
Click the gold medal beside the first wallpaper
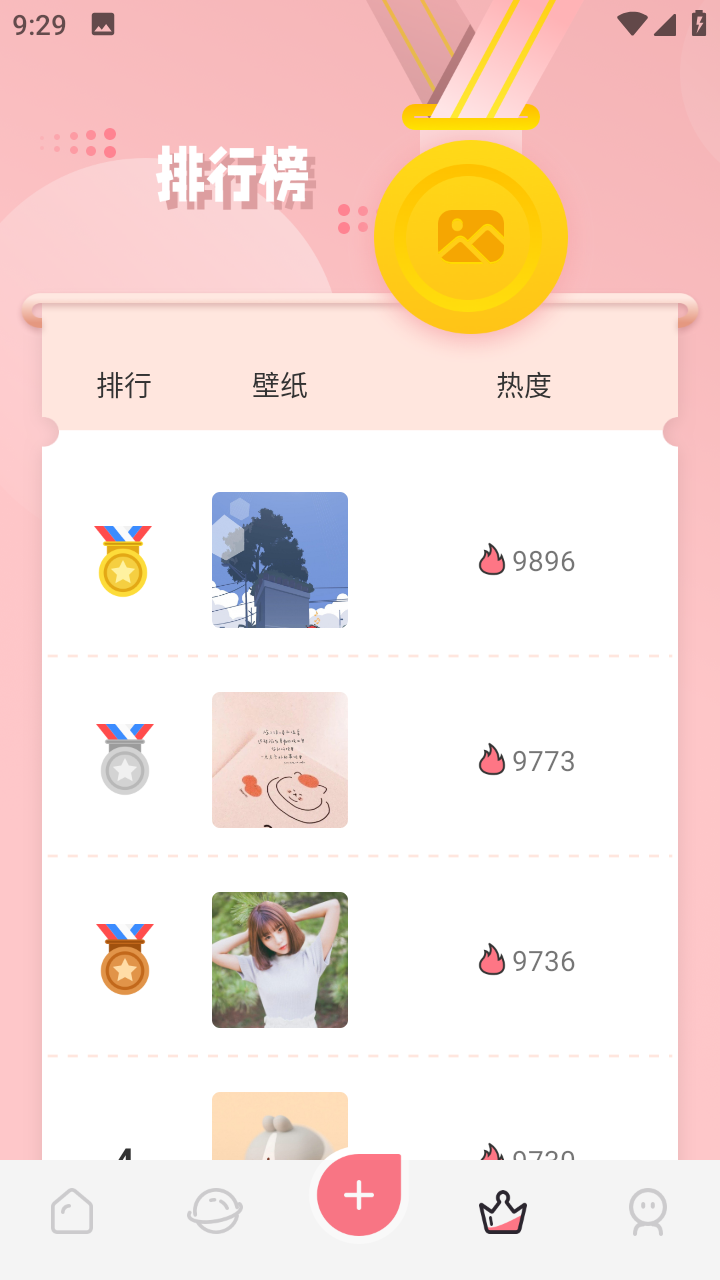[x=123, y=560]
